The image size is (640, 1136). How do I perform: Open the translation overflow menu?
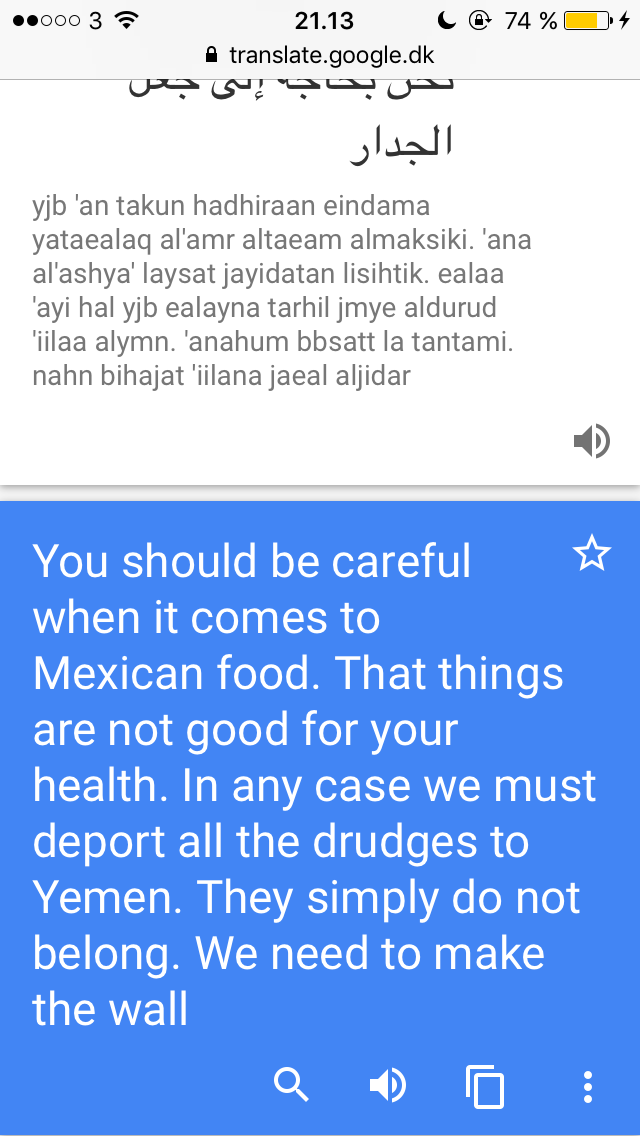coord(588,1086)
